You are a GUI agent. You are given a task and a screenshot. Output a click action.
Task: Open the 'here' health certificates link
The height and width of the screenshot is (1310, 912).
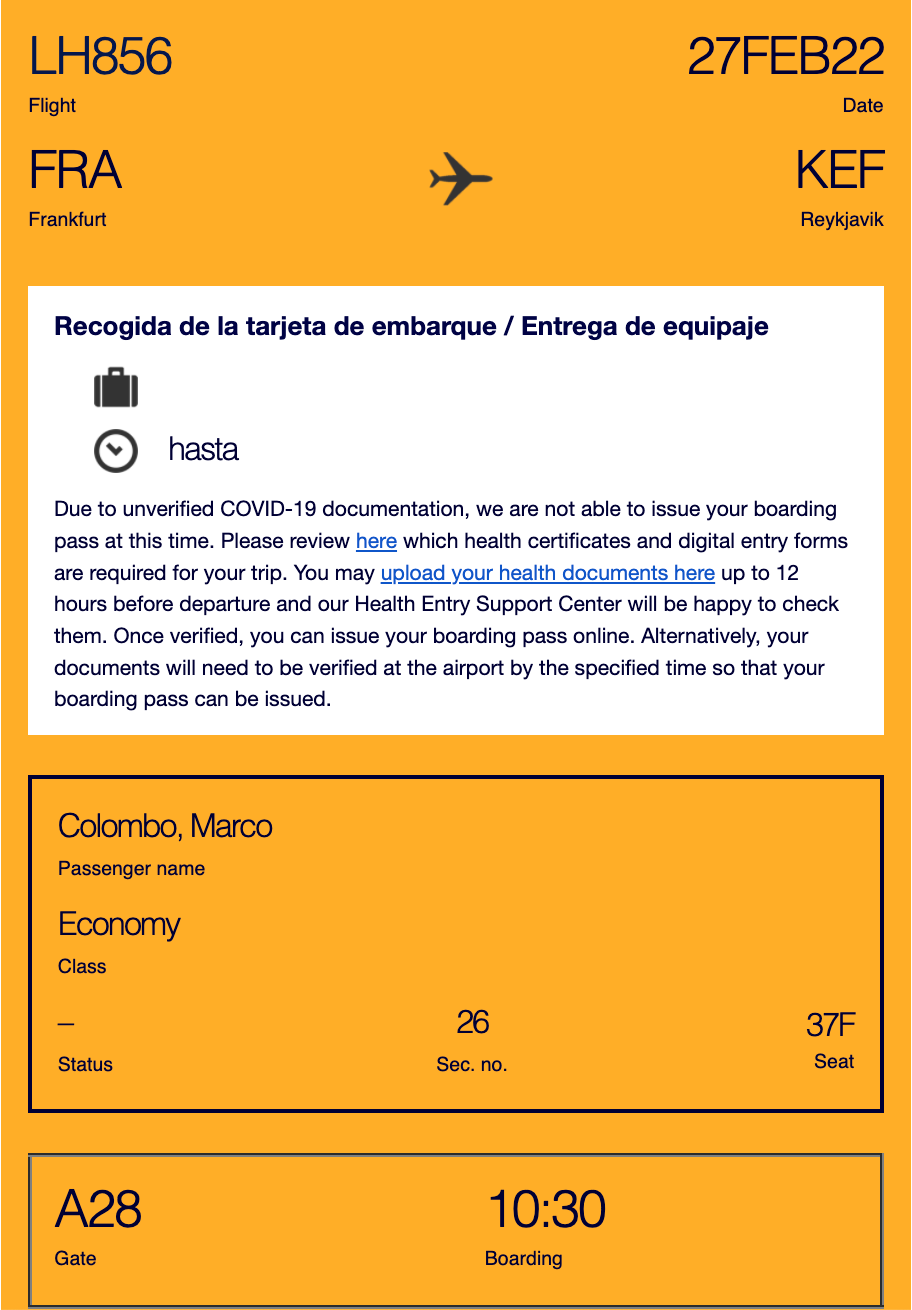coord(376,541)
